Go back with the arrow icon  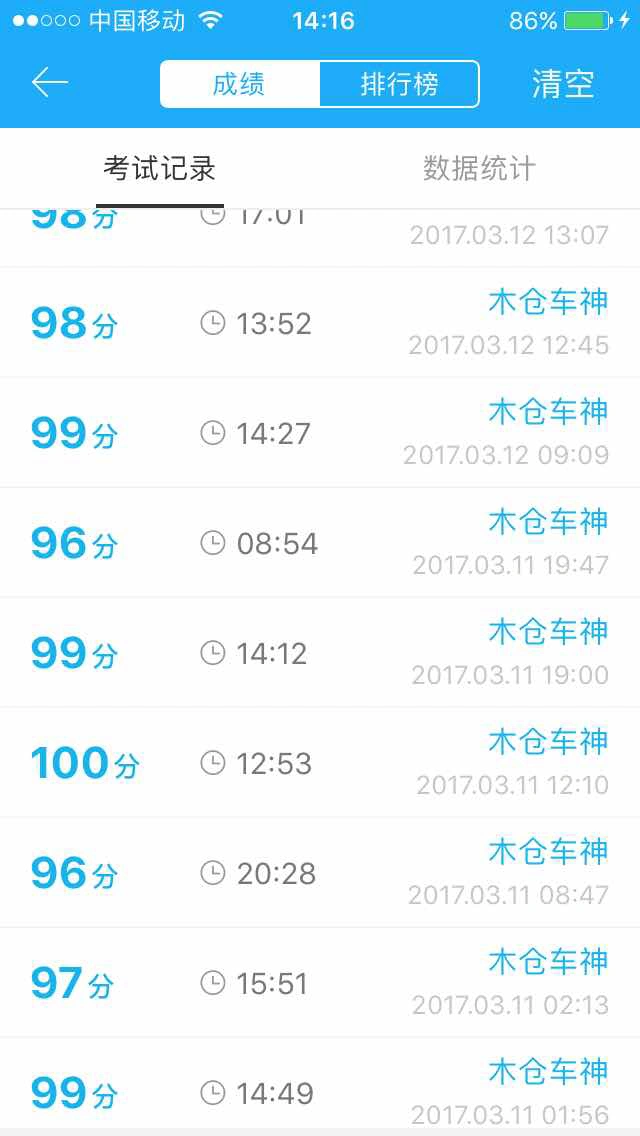49,83
